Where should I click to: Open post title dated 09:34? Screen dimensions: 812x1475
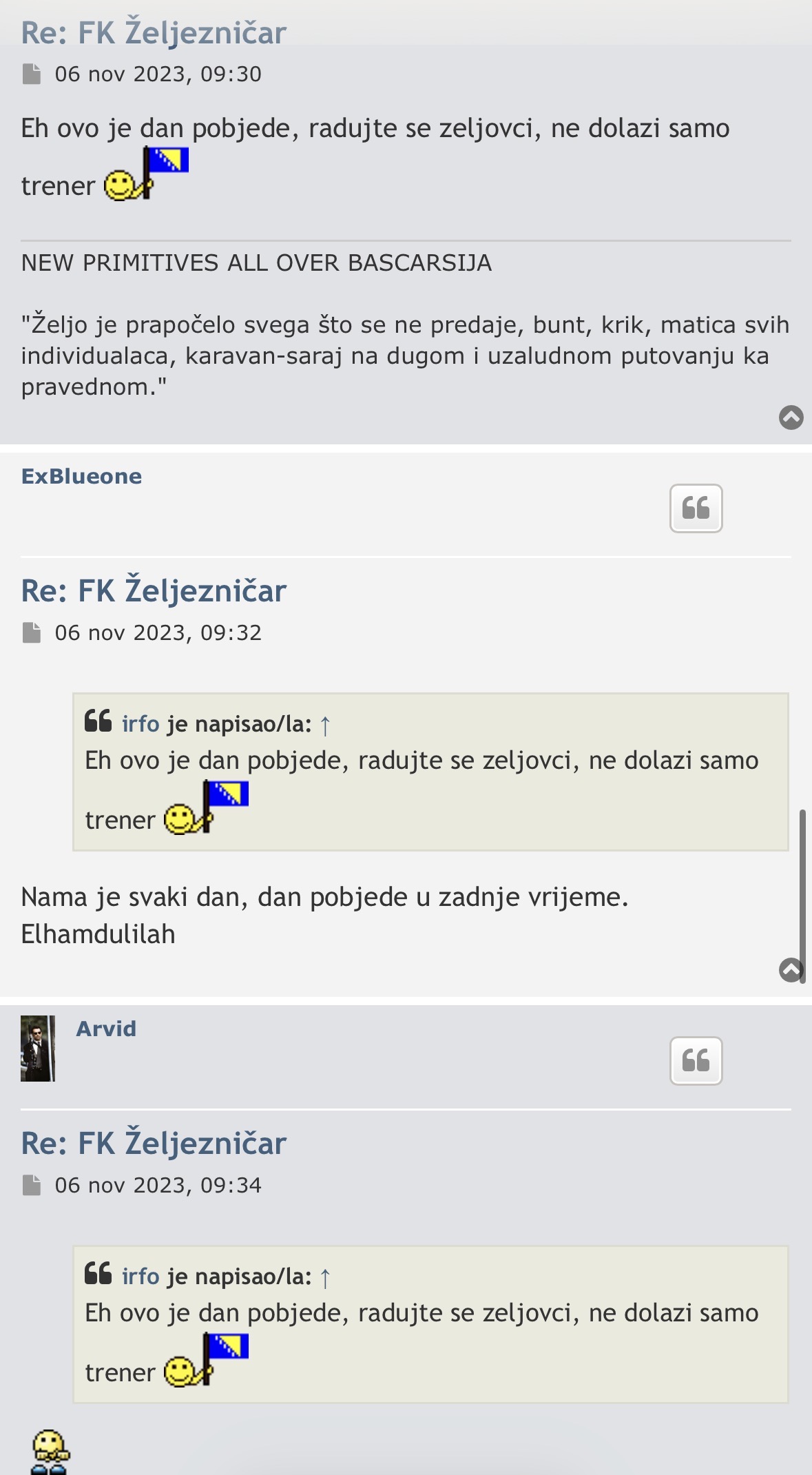[154, 1143]
